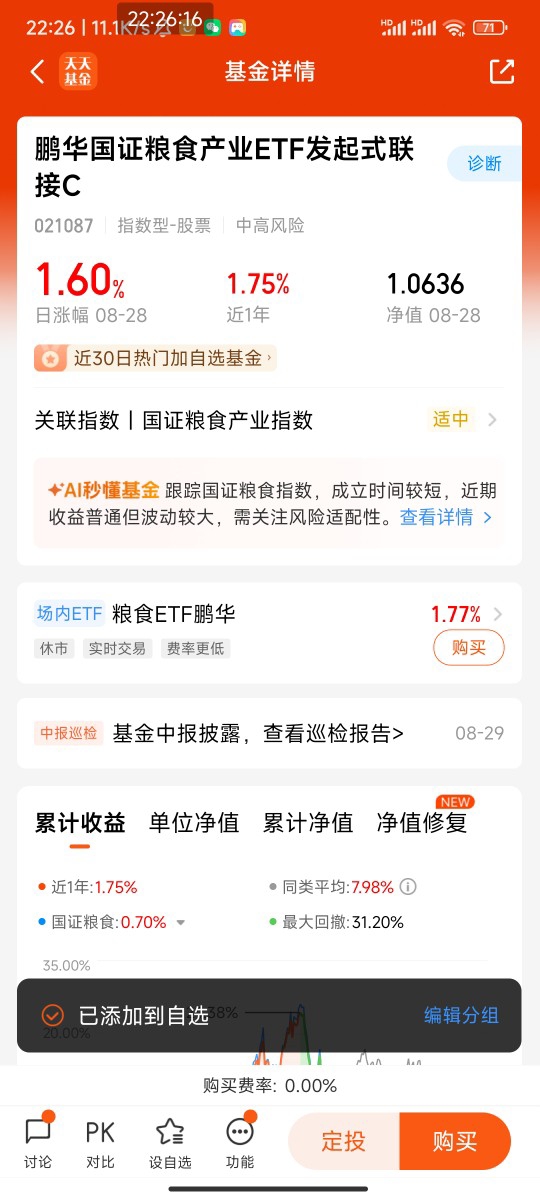
Task: Share this fund page
Action: coord(501,72)
